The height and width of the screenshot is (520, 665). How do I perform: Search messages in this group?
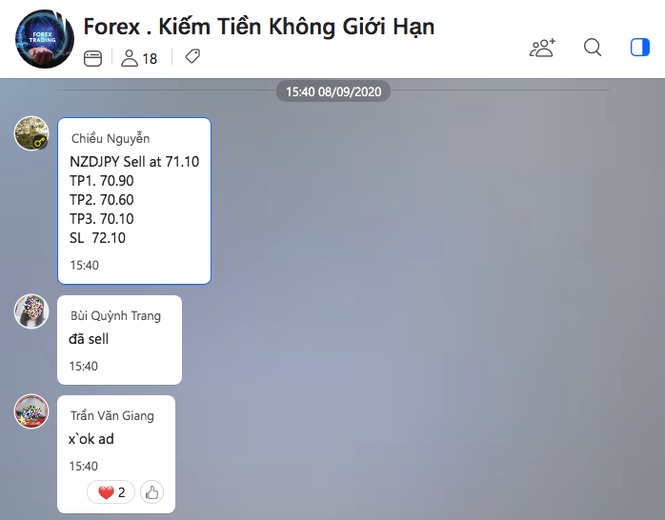click(592, 47)
